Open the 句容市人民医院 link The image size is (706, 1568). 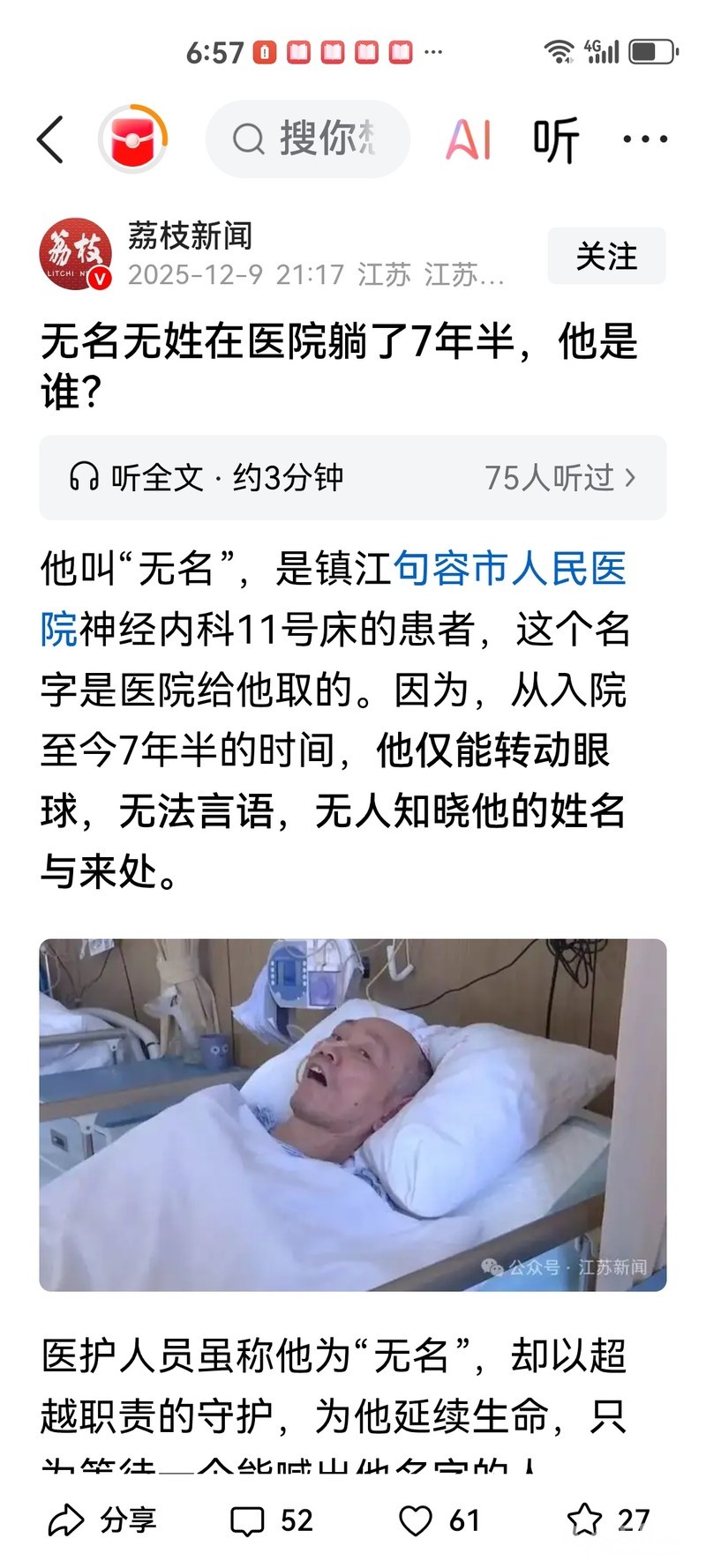(x=508, y=569)
